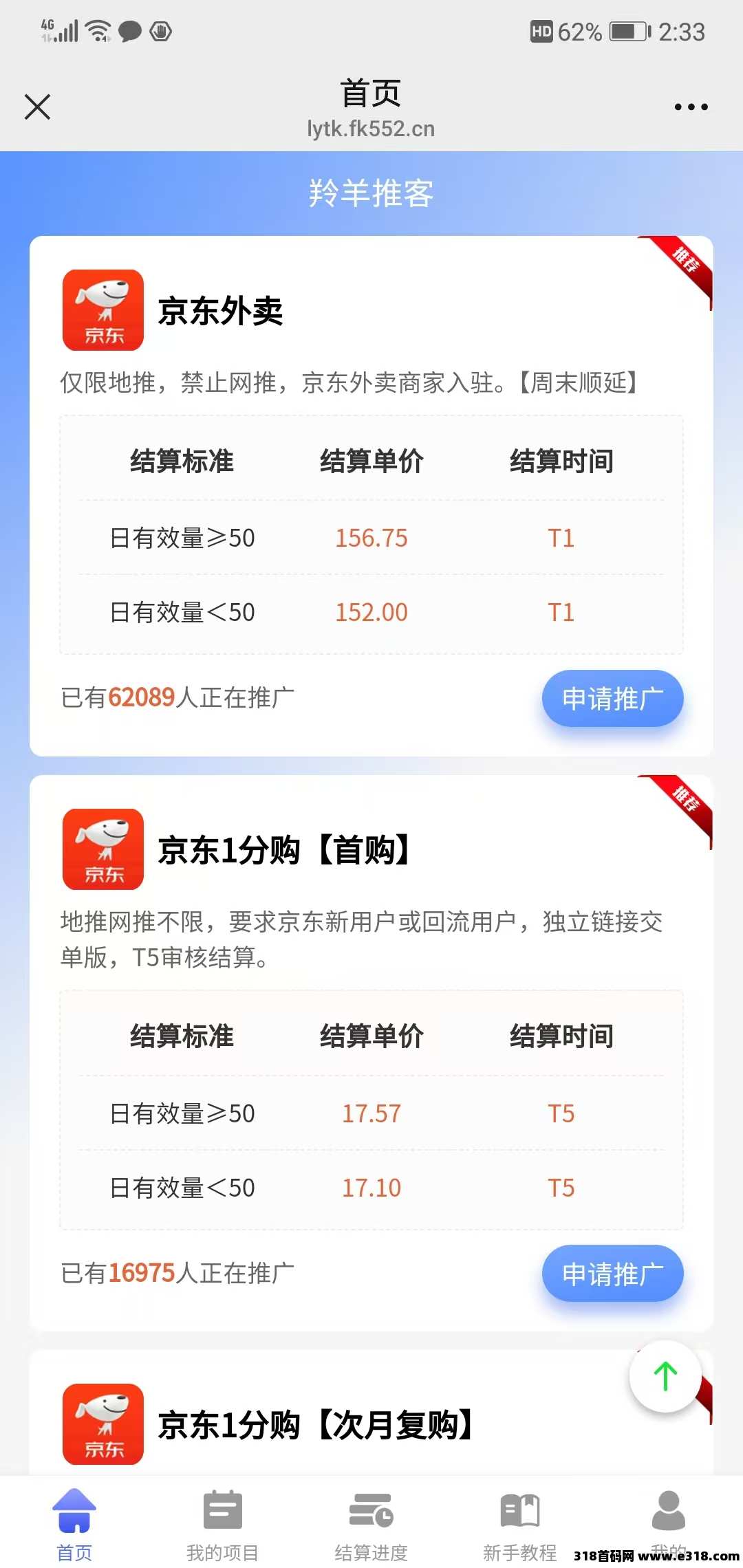Select the 我的 profile tab
The image size is (743, 1568).
pos(668,1516)
